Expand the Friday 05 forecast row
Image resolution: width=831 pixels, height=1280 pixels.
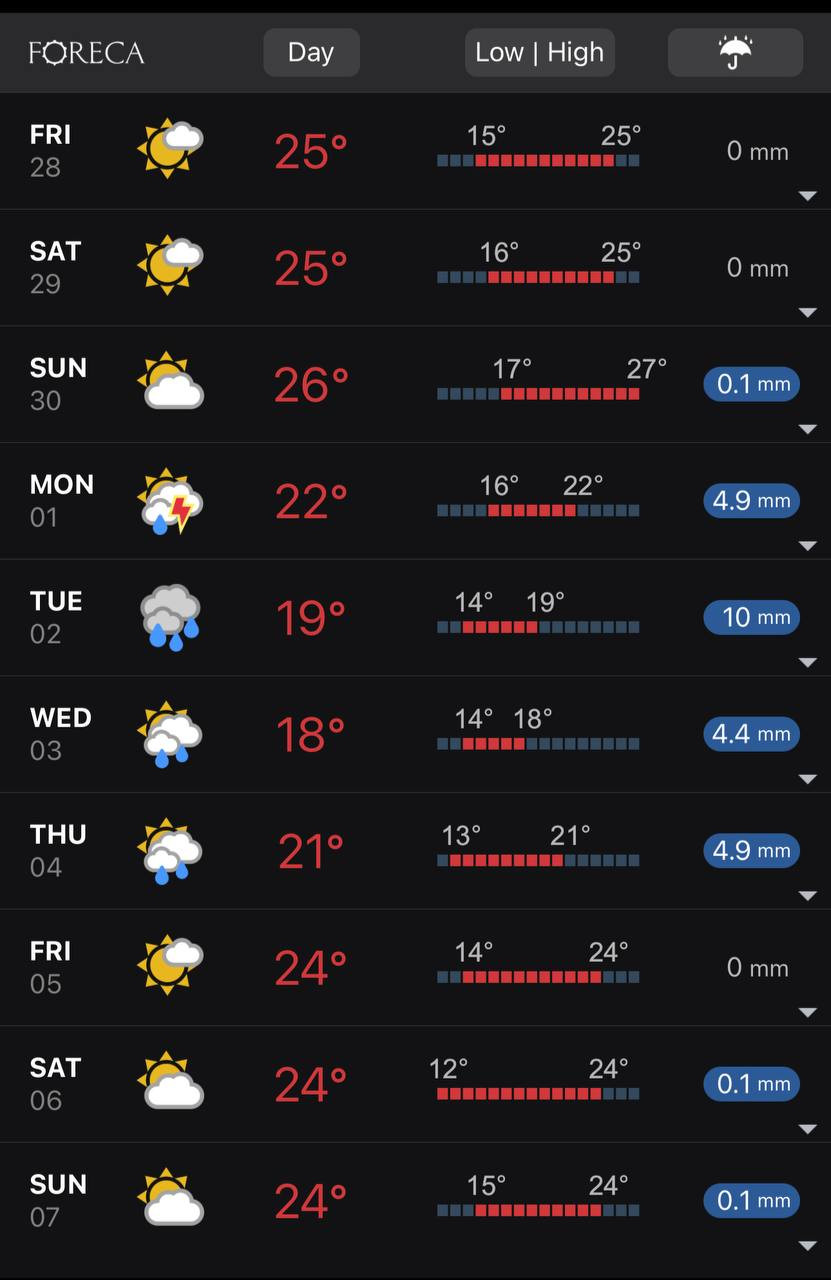click(808, 1013)
